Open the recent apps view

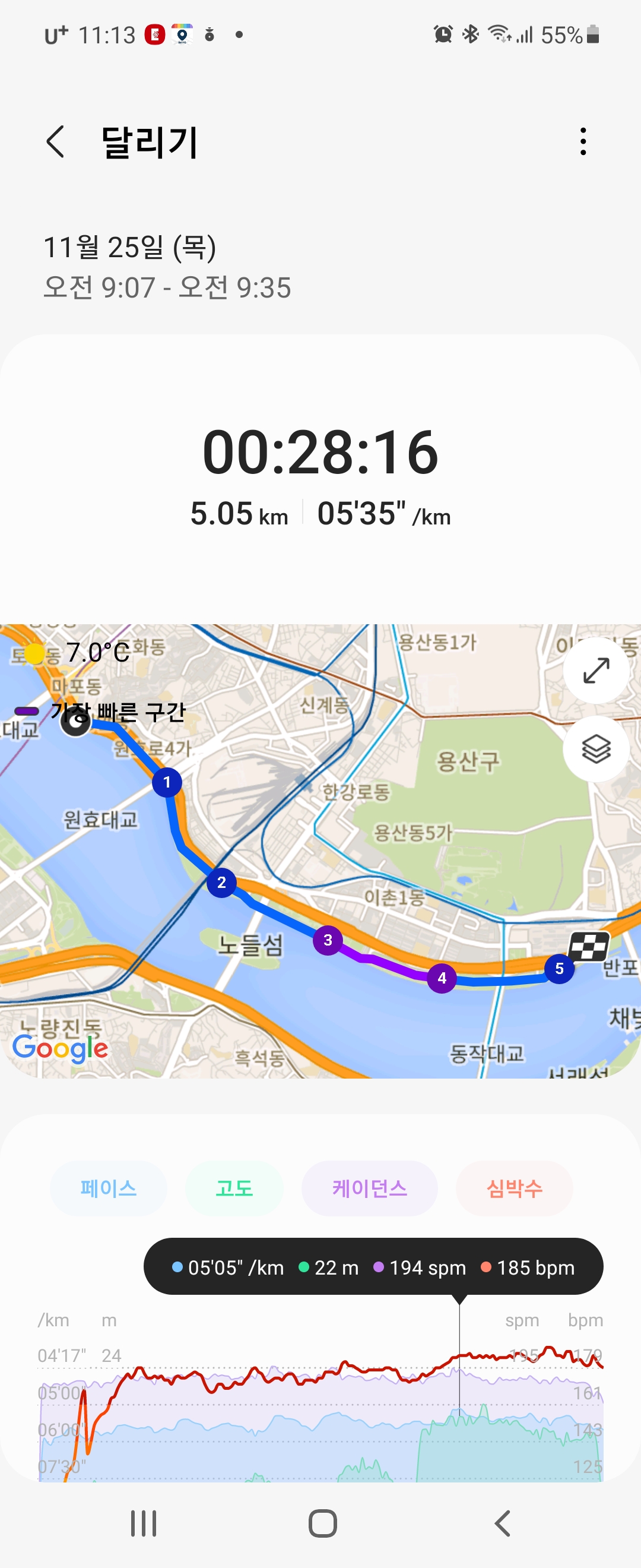[x=144, y=1523]
